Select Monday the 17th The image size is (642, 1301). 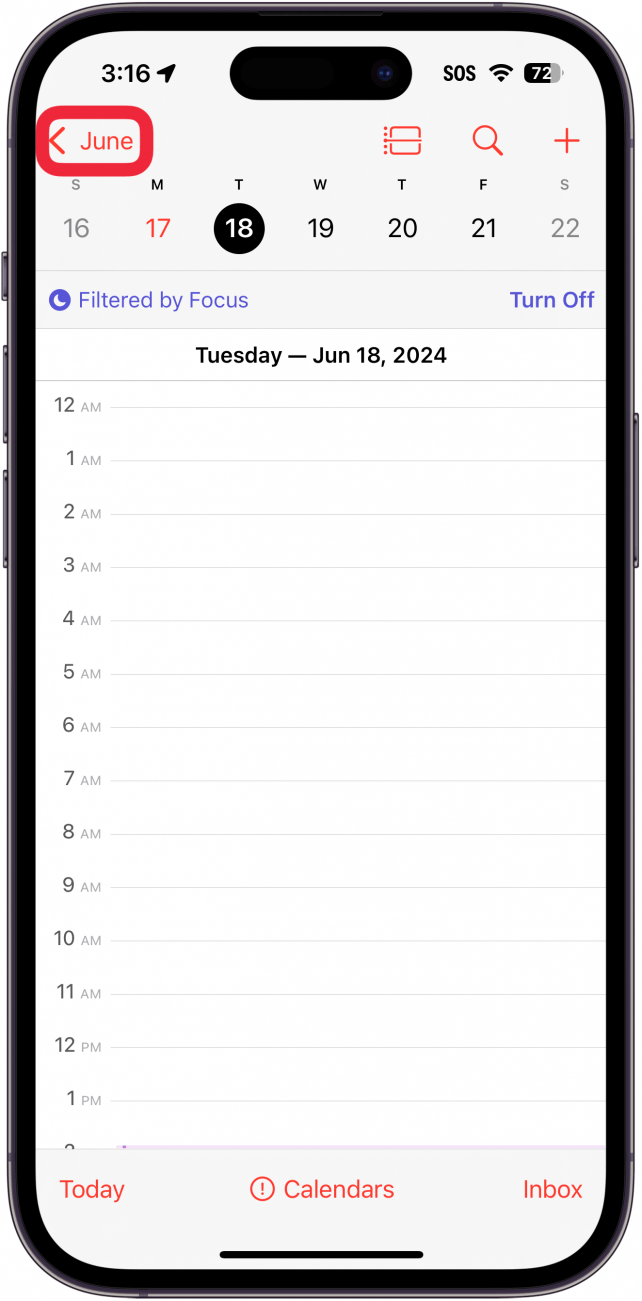click(158, 228)
